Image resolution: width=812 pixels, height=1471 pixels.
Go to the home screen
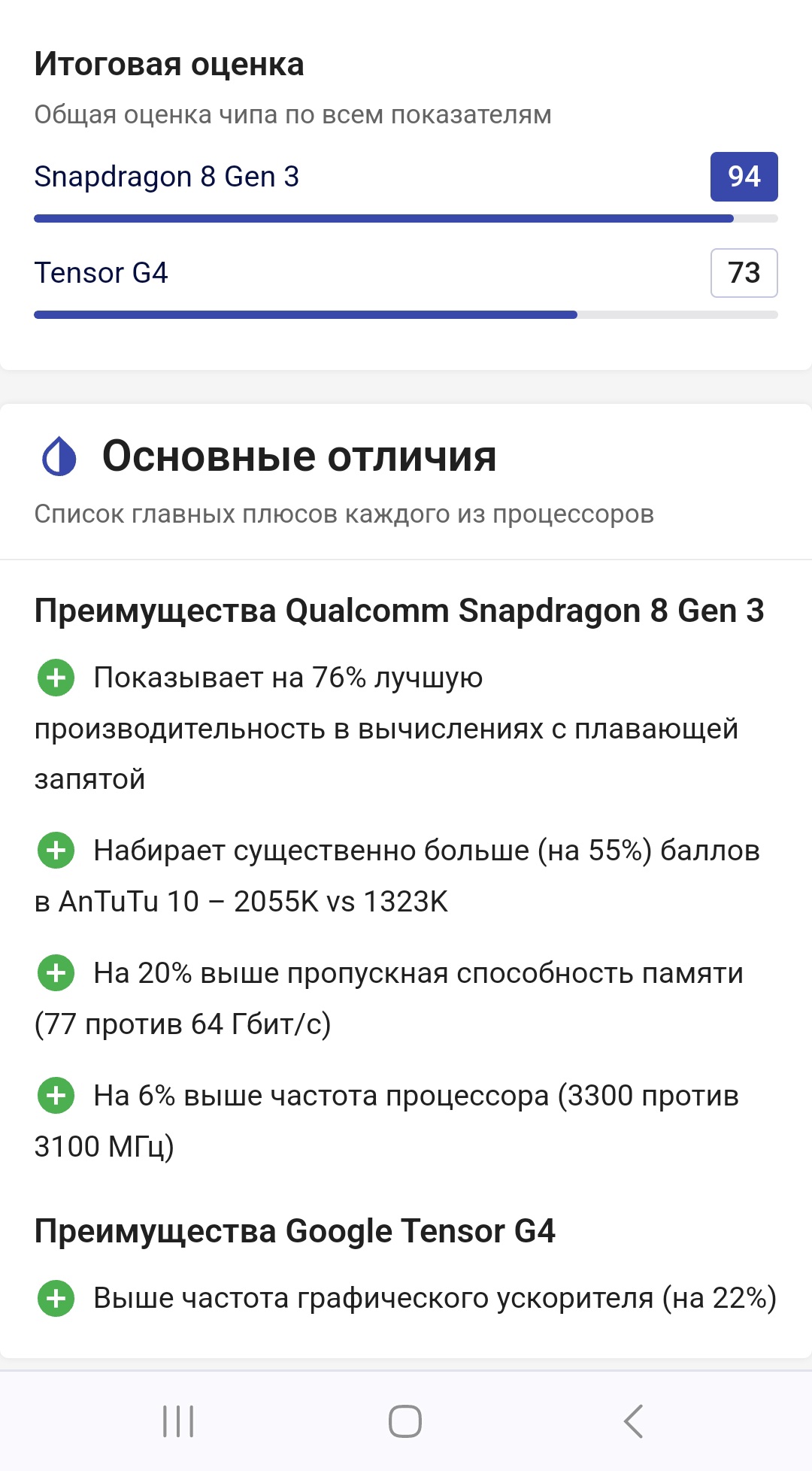(x=405, y=1421)
